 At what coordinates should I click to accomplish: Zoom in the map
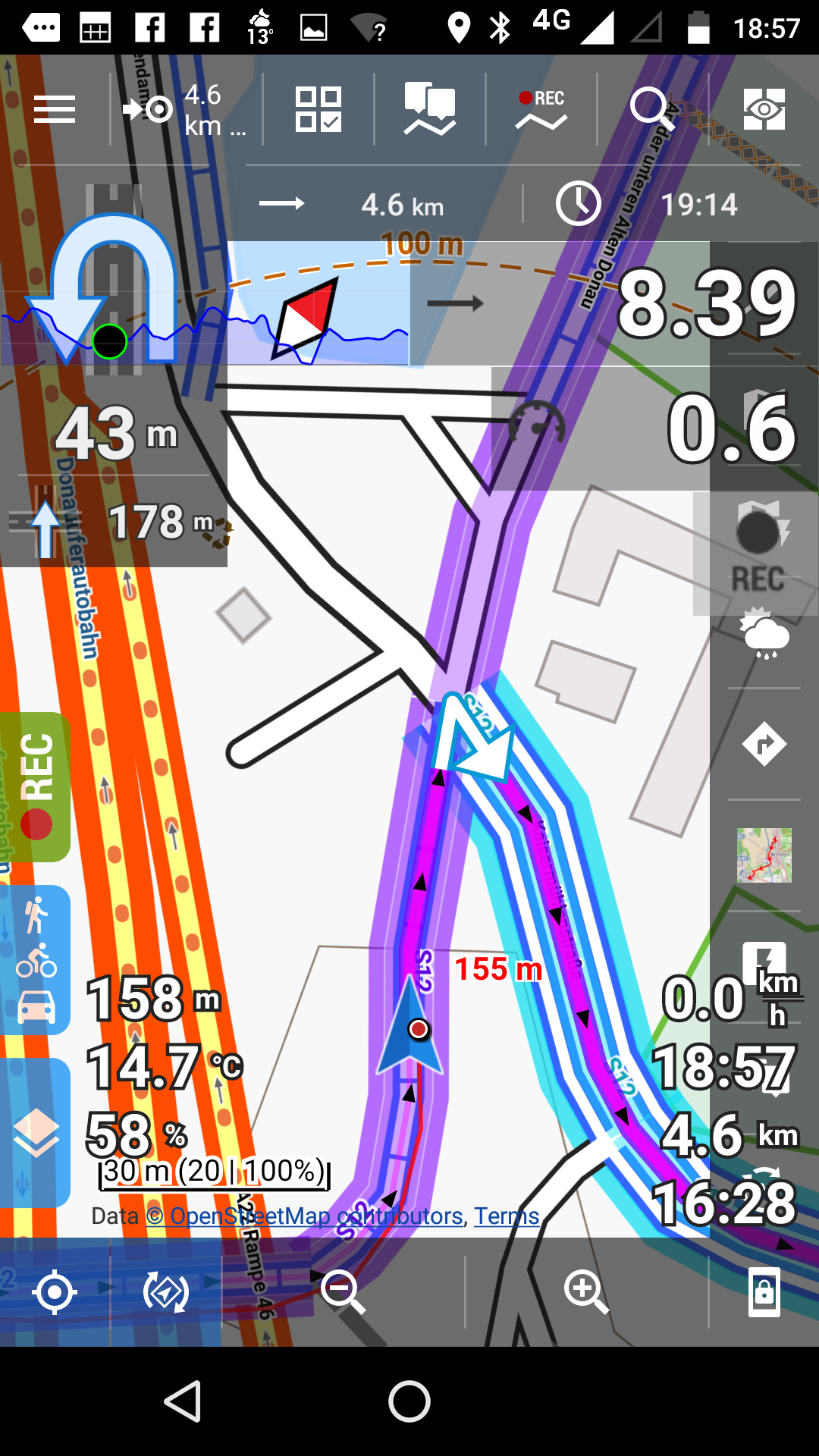click(x=585, y=1291)
